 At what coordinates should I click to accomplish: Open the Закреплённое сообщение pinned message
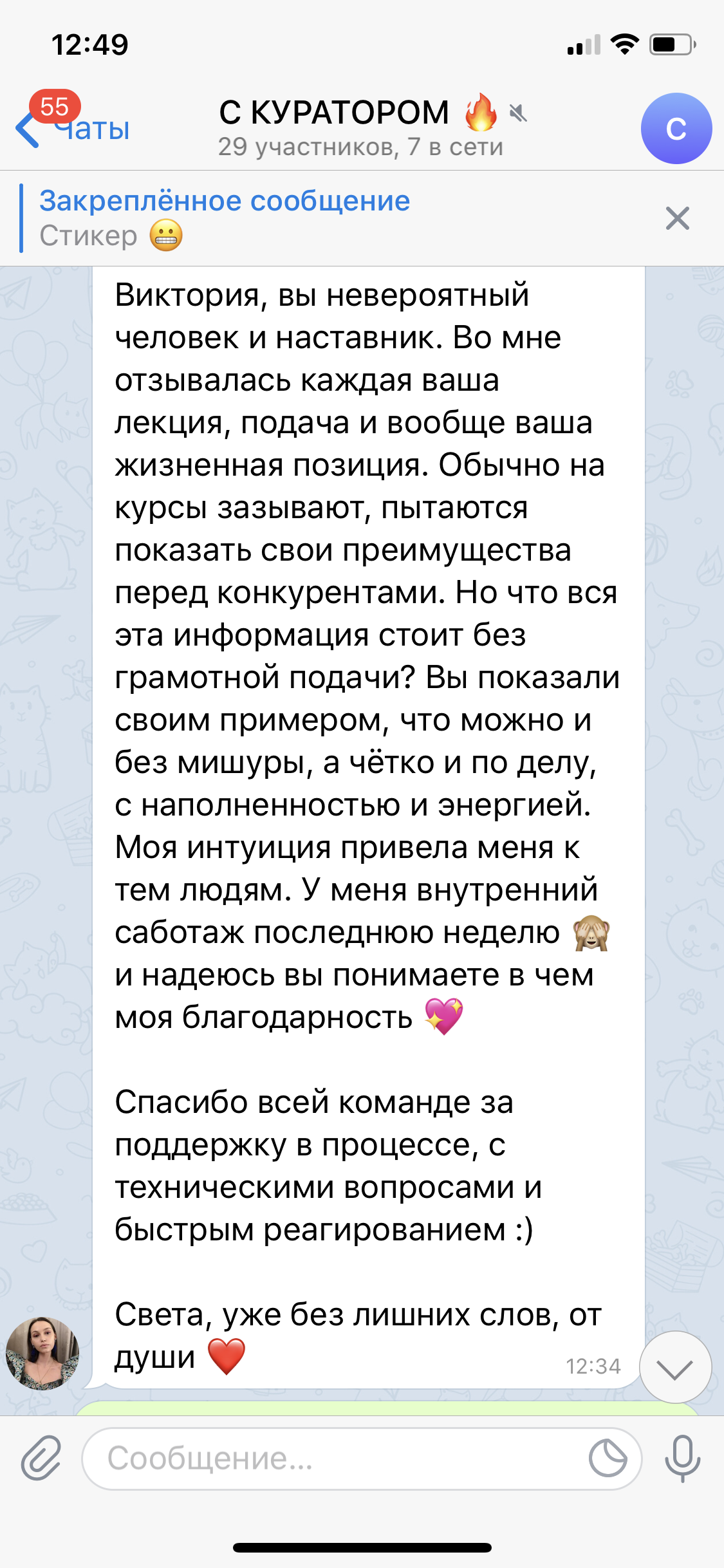(225, 218)
